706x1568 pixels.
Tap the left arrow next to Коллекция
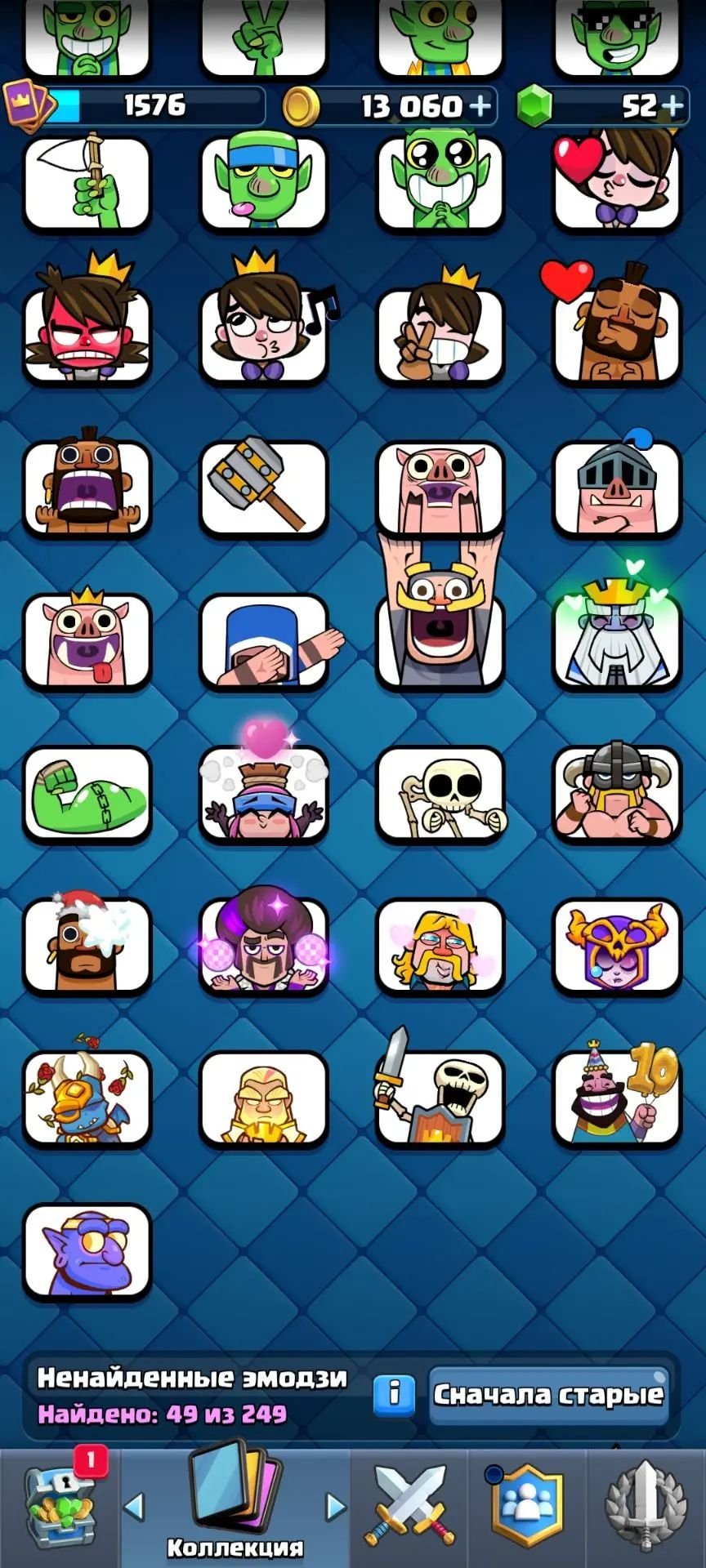[134, 1507]
